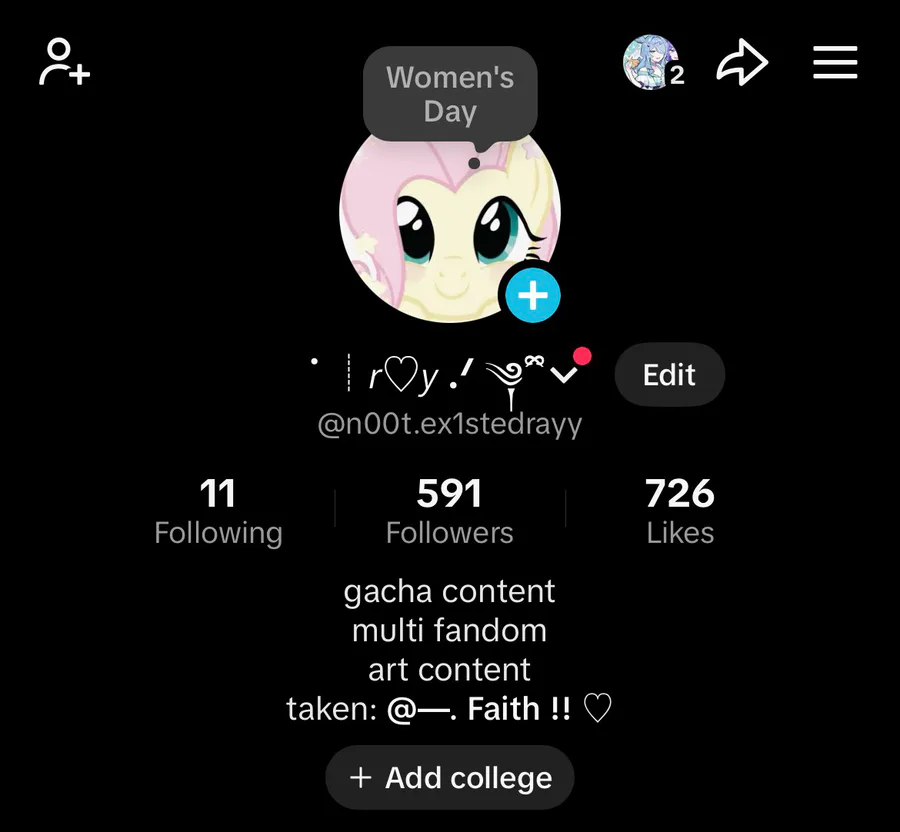Open the account switcher avatar with badge
900x832 pixels.
point(650,62)
